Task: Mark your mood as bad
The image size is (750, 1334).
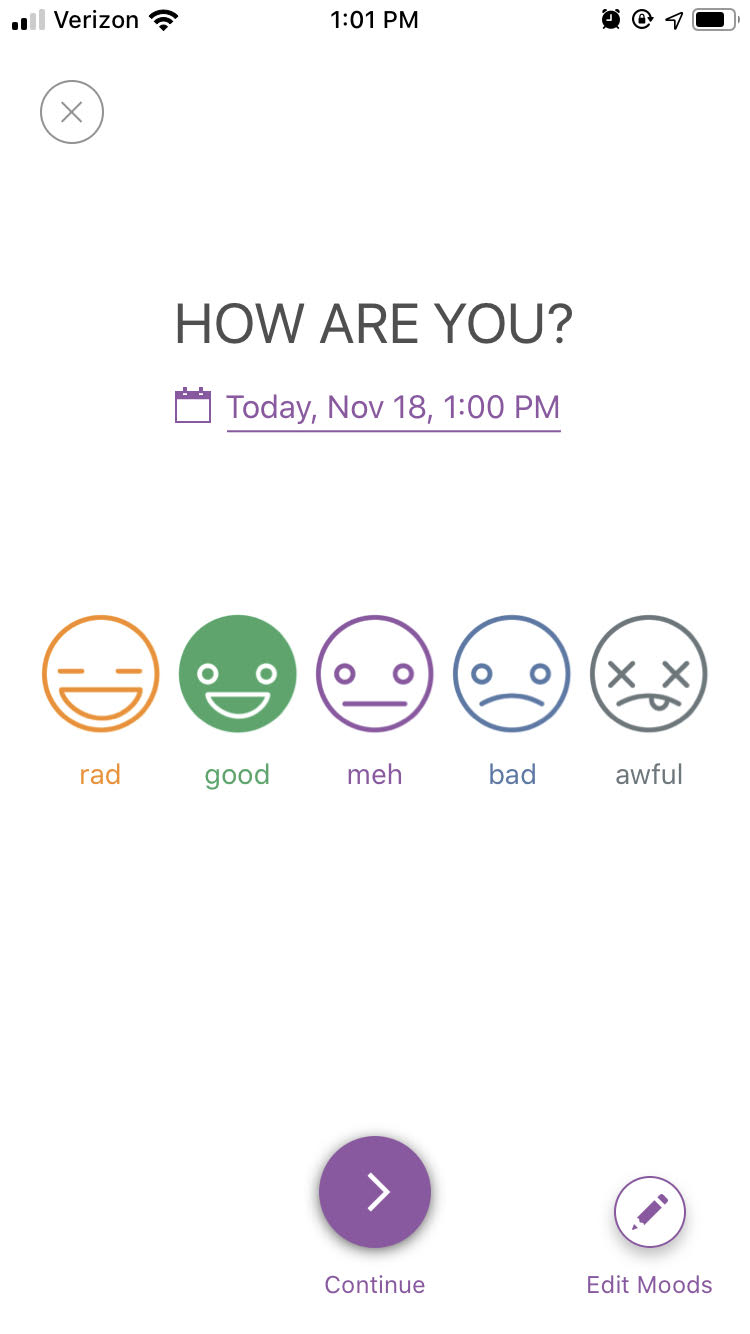Action: pos(512,674)
